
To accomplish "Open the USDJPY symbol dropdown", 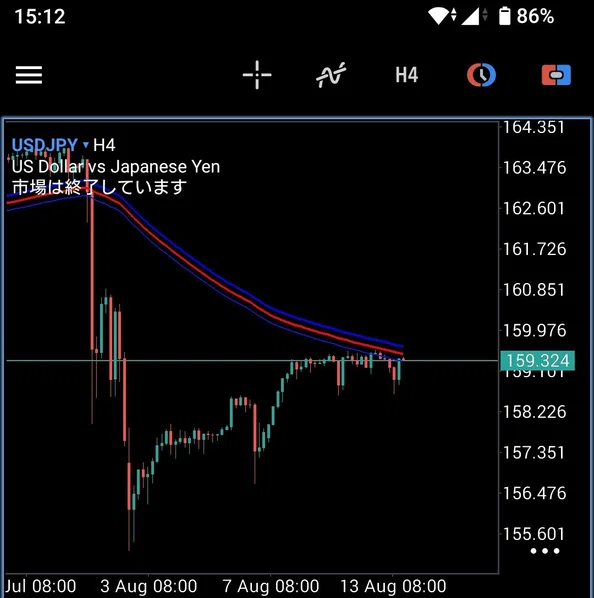I will click(50, 145).
